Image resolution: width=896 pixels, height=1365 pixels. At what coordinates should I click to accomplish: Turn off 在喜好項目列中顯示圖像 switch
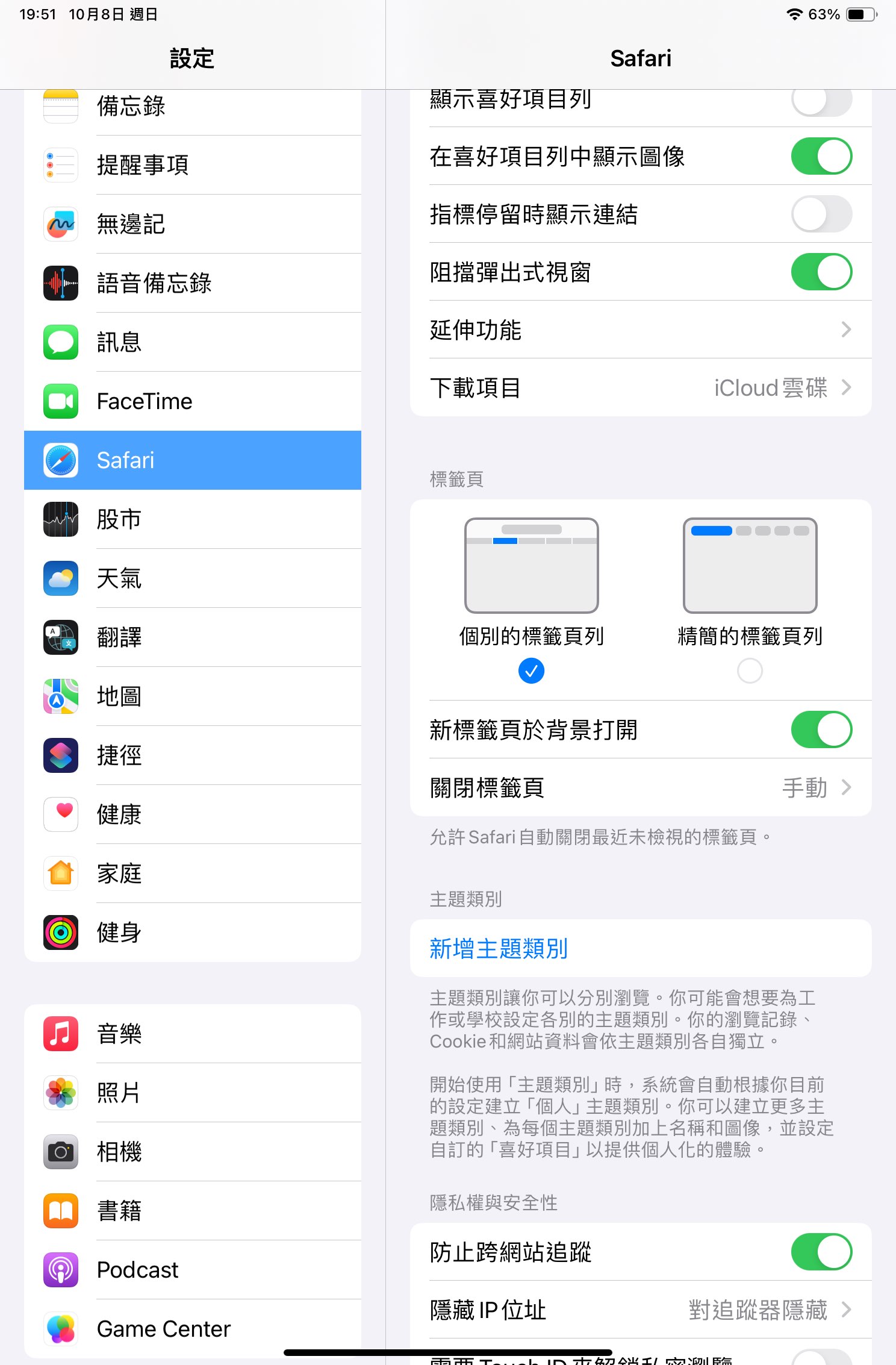pos(821,156)
